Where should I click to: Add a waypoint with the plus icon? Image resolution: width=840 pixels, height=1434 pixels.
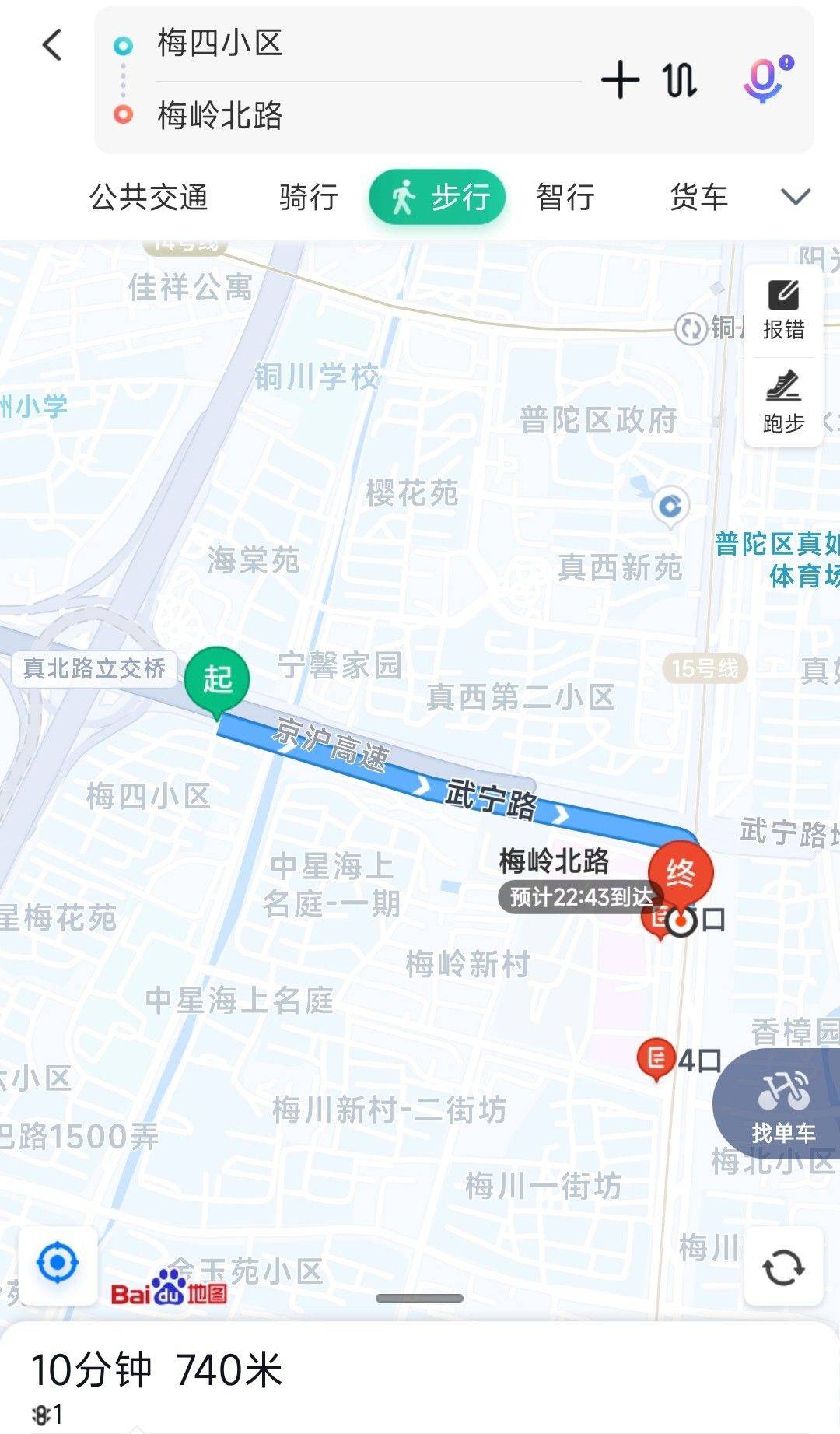(x=621, y=80)
